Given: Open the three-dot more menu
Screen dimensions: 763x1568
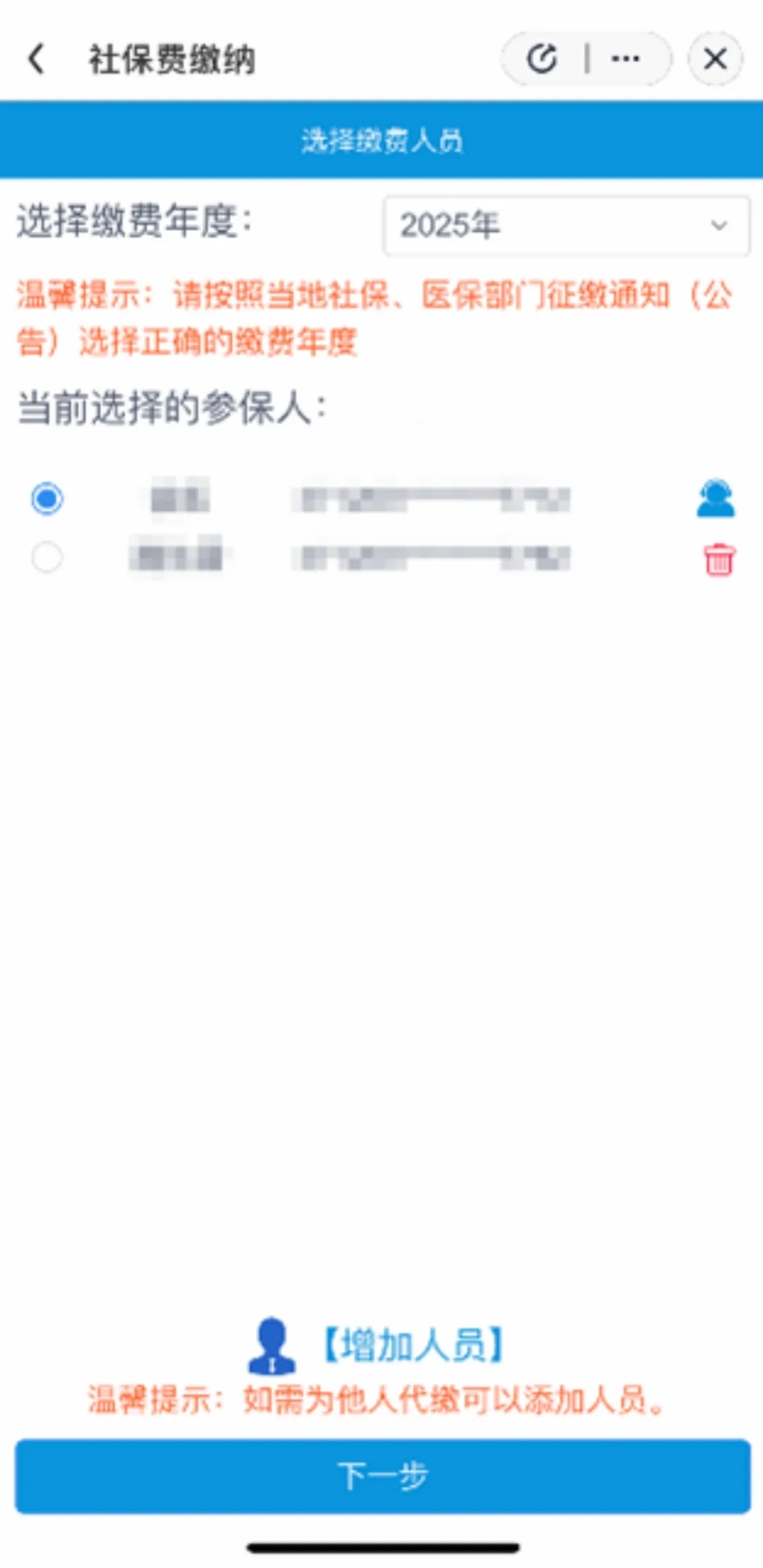Looking at the screenshot, I should 626,59.
